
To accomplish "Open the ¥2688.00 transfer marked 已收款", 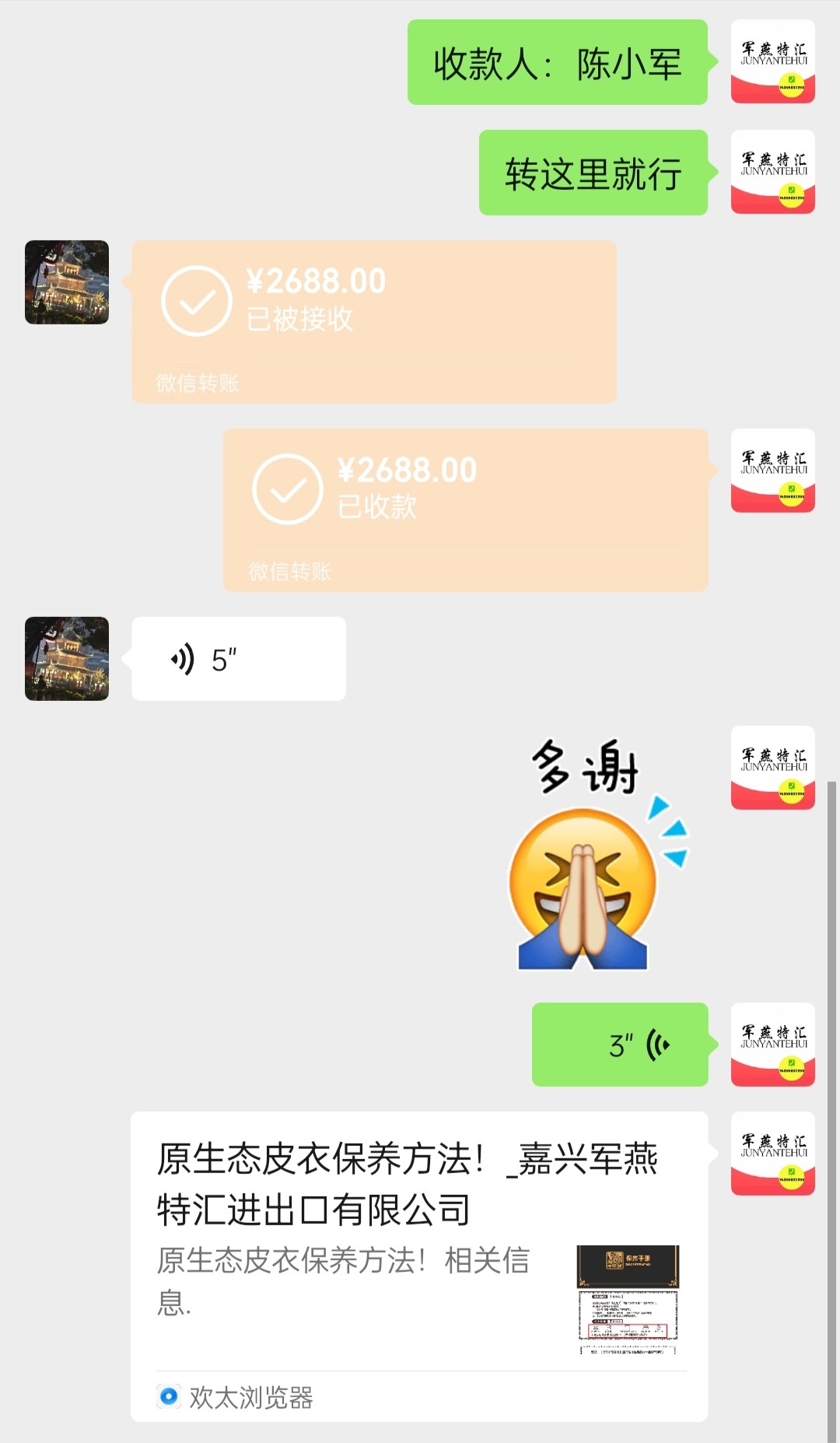I will tap(465, 510).
